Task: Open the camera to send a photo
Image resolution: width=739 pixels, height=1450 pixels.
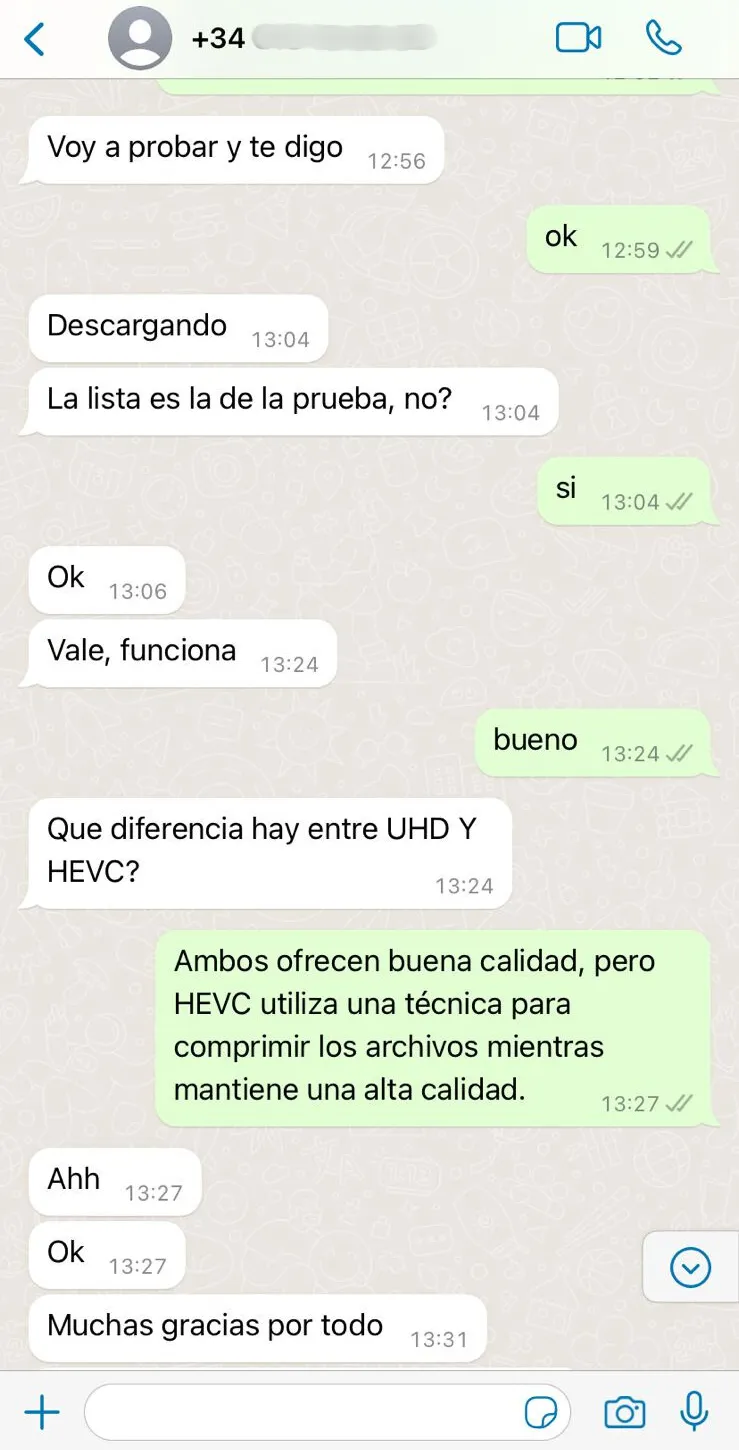Action: pyautogui.click(x=625, y=1413)
